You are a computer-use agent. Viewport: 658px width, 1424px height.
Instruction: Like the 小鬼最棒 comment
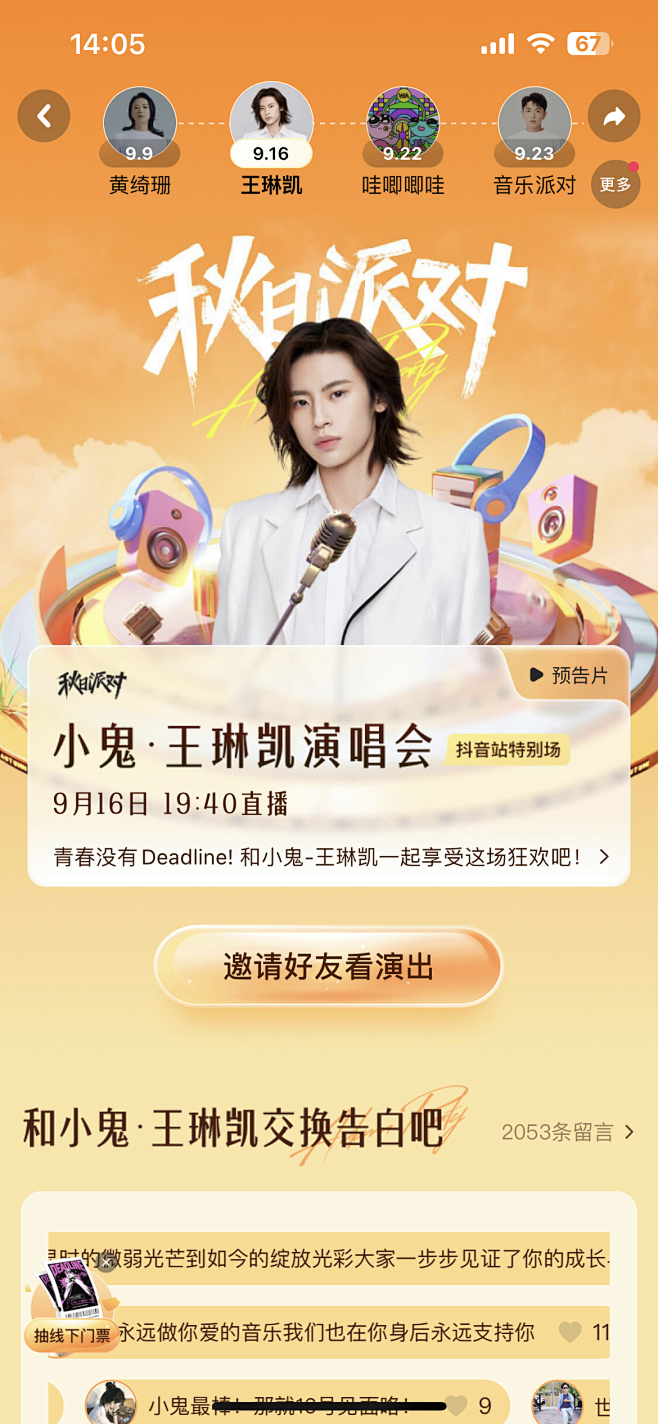pos(455,1405)
